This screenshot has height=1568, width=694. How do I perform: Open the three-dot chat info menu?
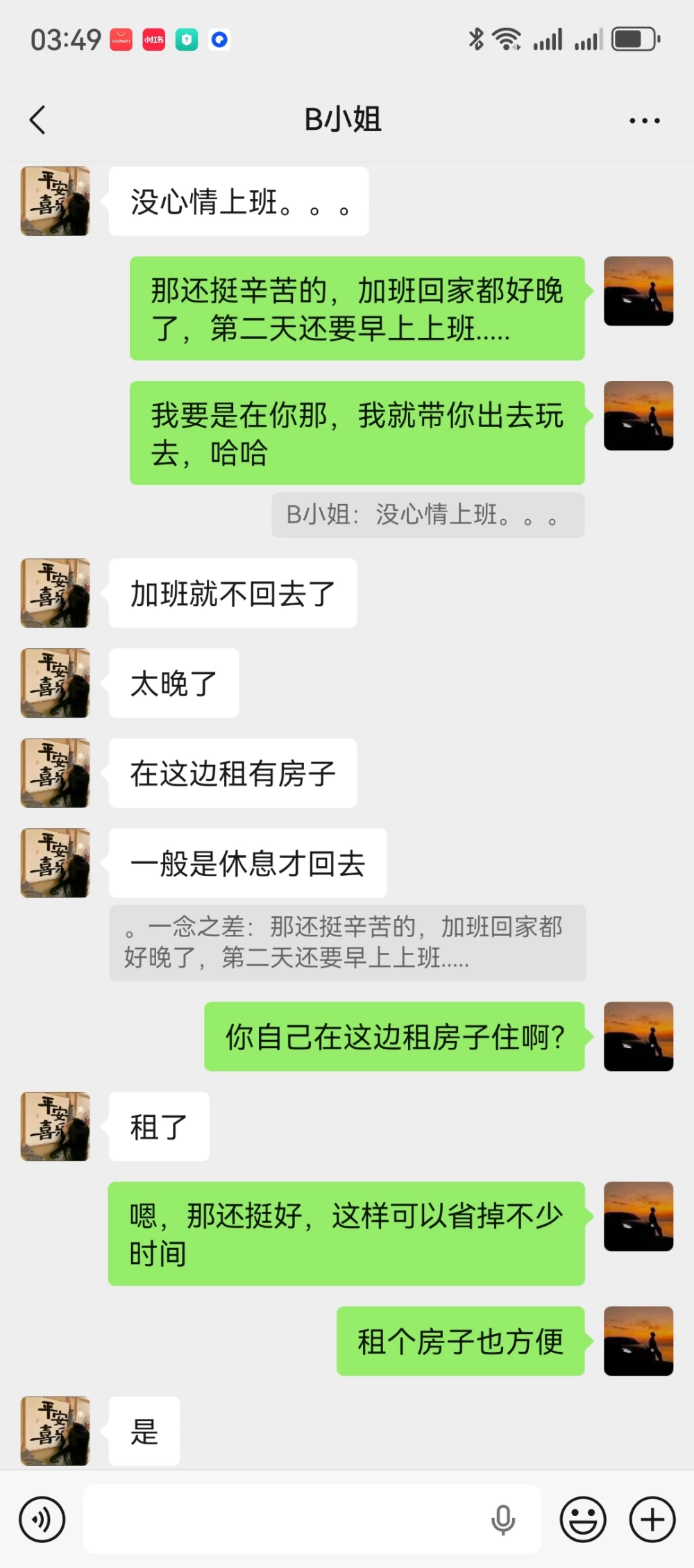[x=644, y=121]
